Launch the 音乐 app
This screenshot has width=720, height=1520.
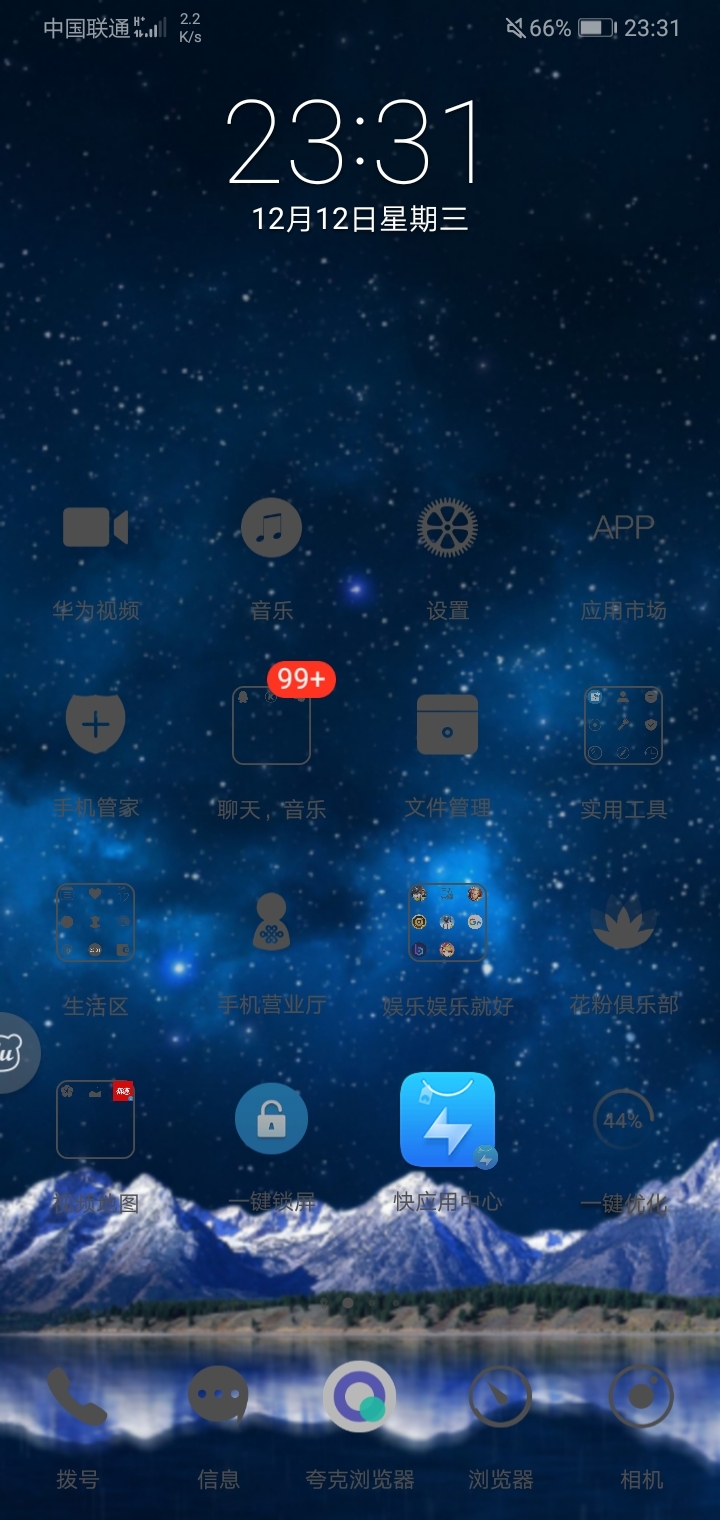(271, 527)
